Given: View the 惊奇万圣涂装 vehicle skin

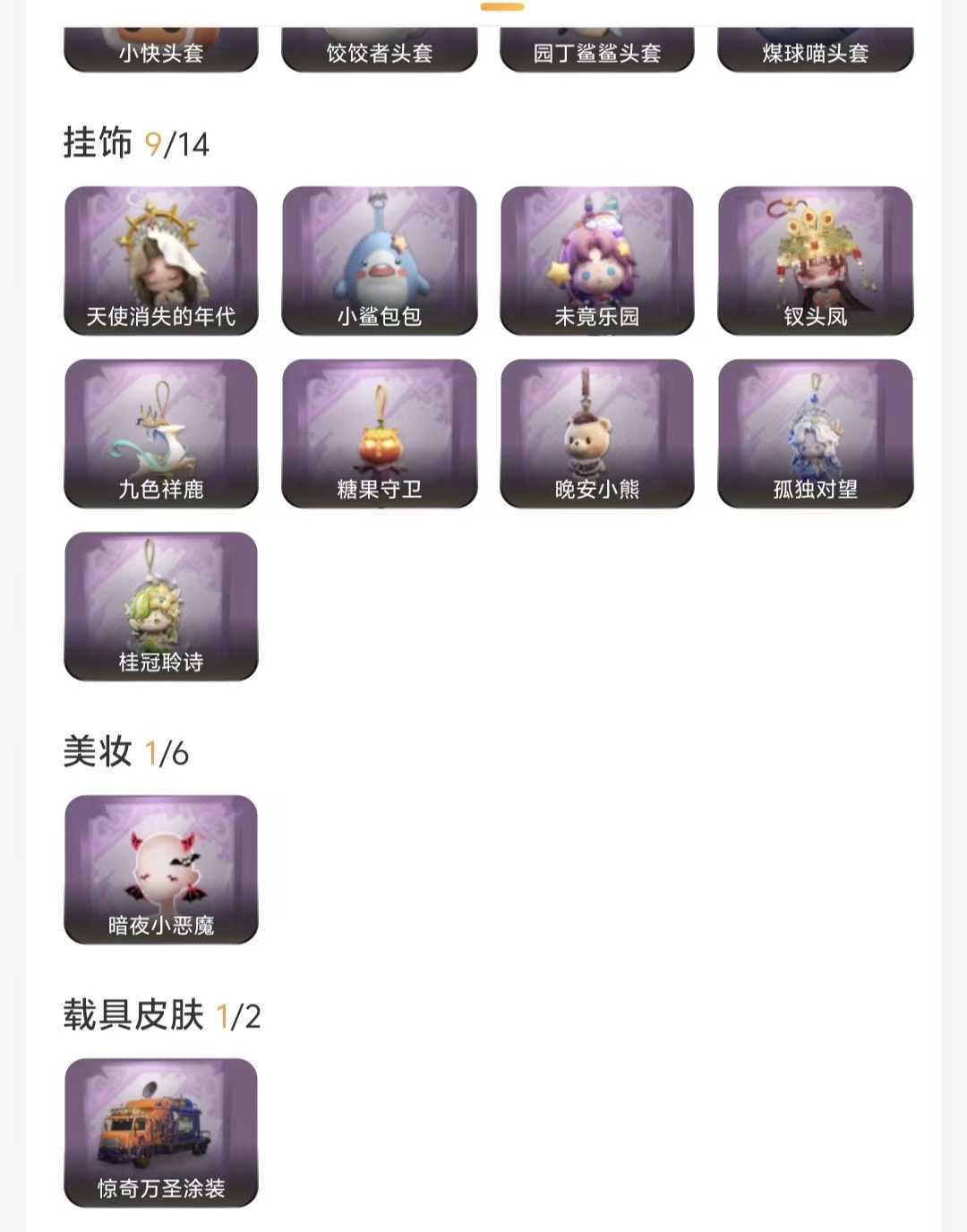Looking at the screenshot, I should 161,1133.
